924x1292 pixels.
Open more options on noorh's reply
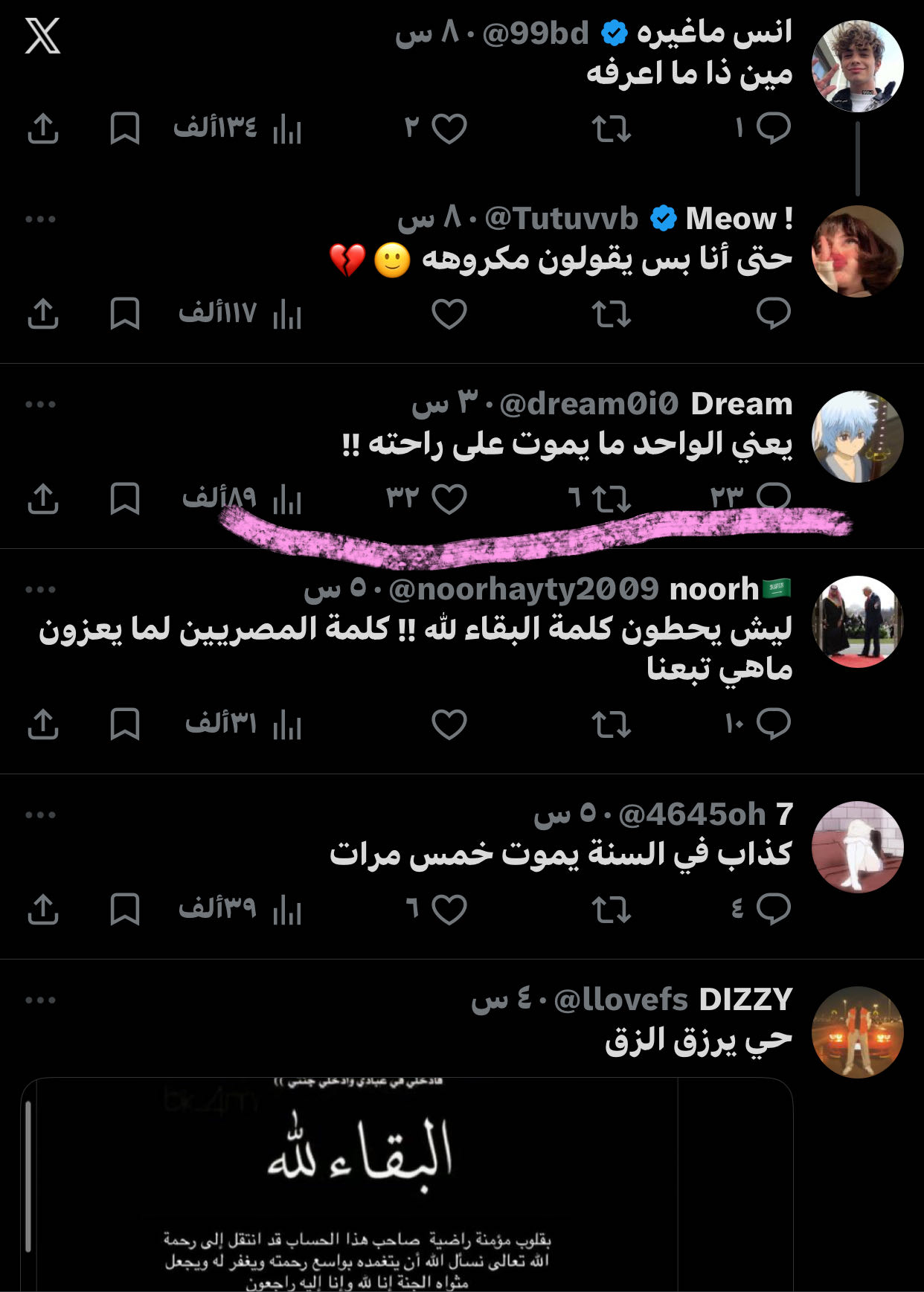tap(40, 590)
